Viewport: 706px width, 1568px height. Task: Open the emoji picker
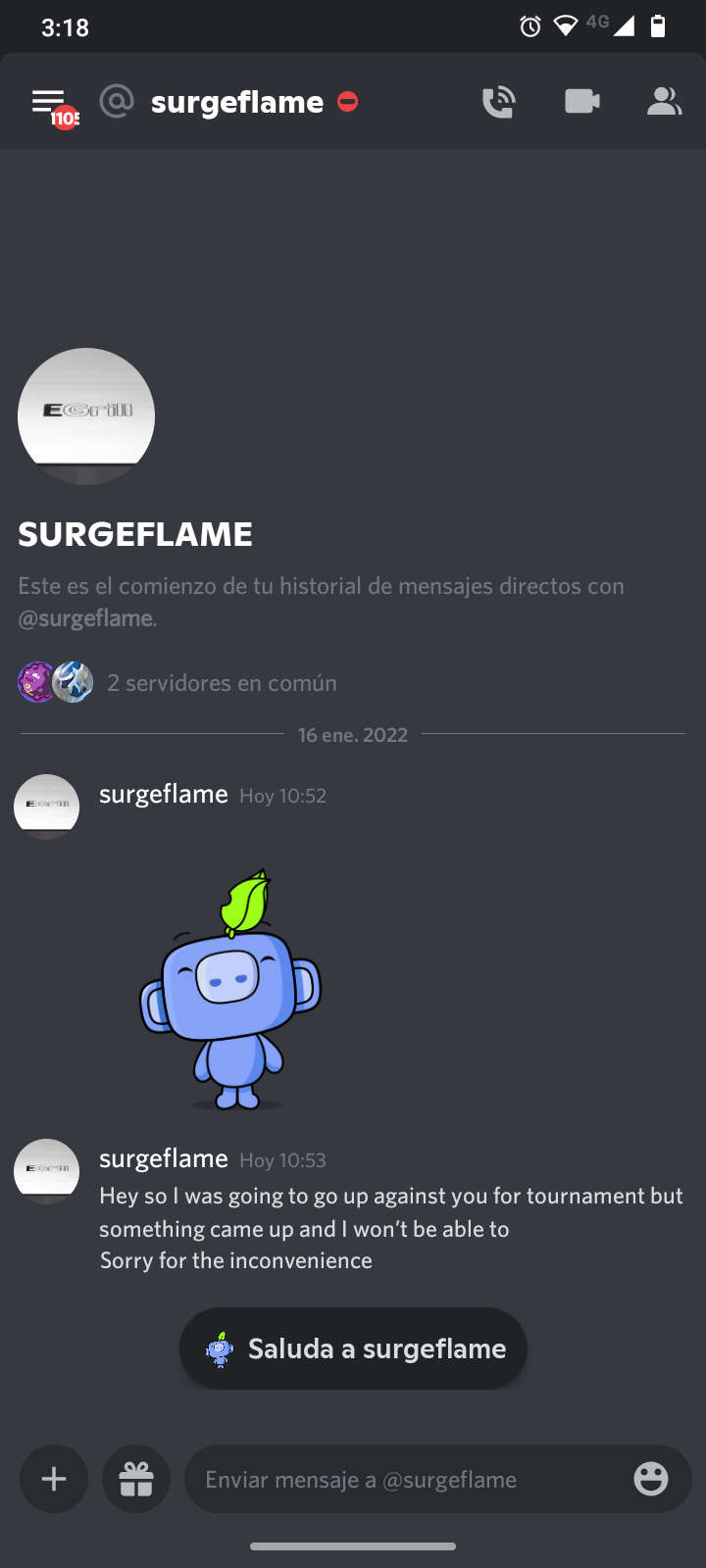[651, 1479]
